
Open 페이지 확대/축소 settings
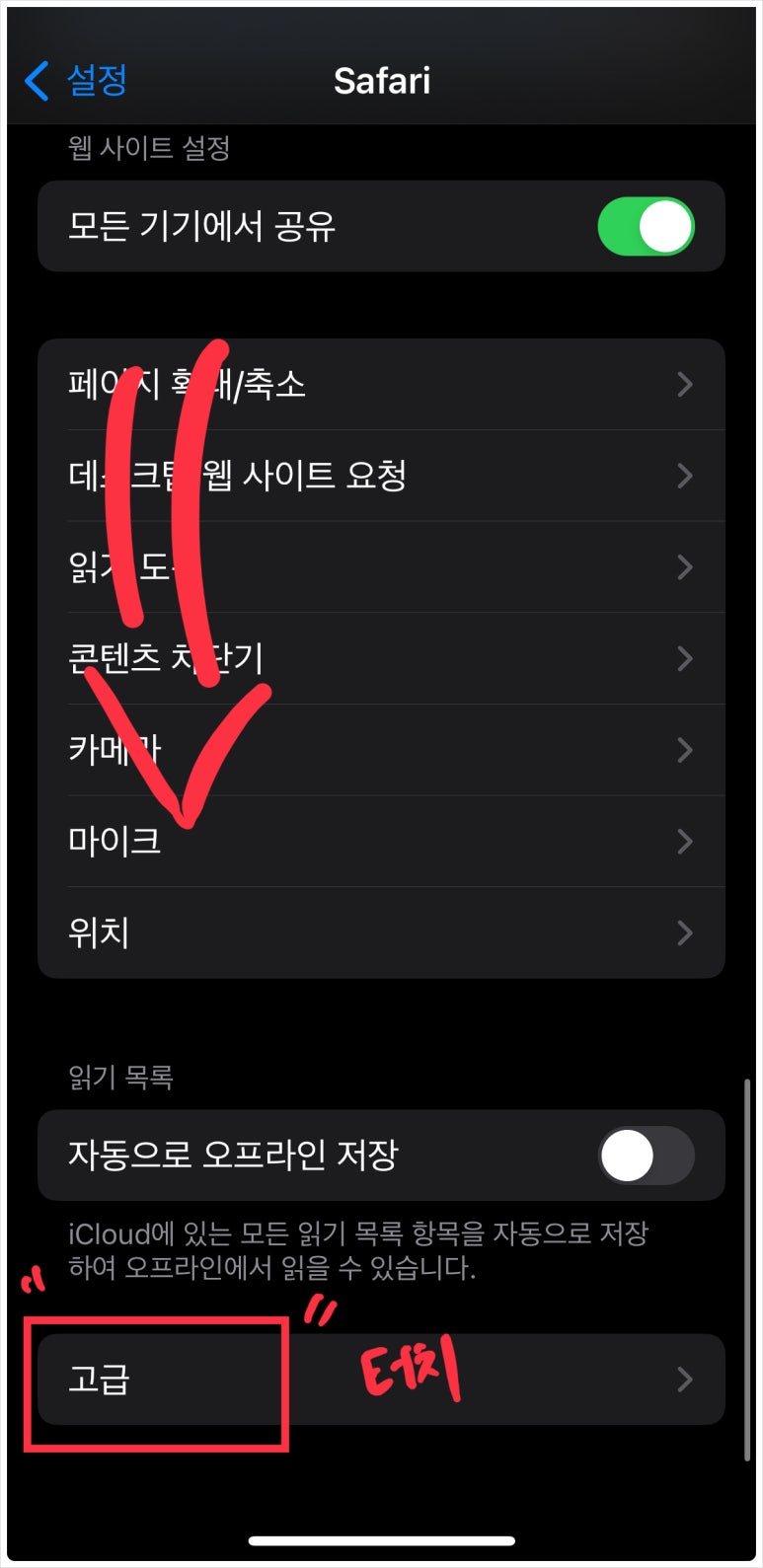click(381, 384)
